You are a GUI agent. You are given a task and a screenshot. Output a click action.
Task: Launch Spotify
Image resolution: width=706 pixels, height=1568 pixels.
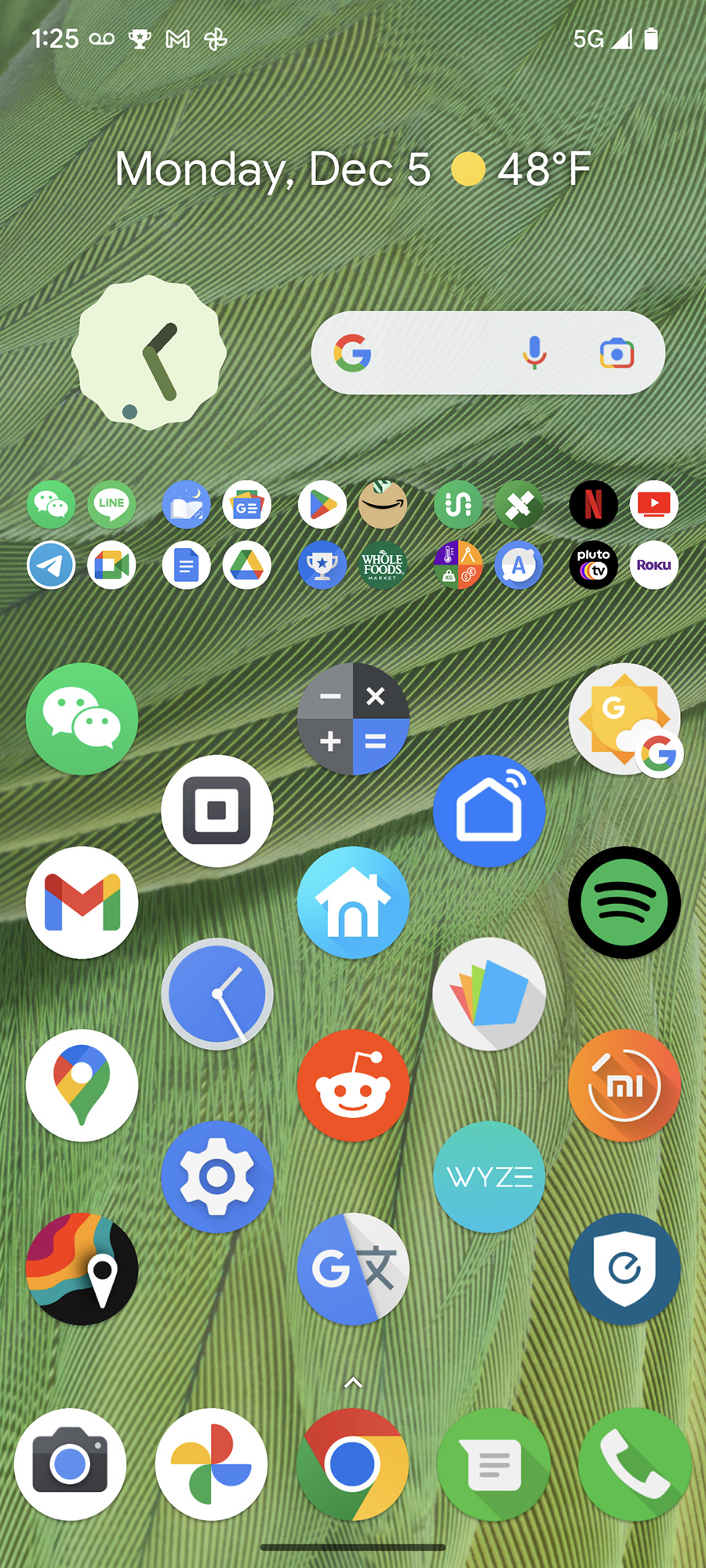point(624,902)
